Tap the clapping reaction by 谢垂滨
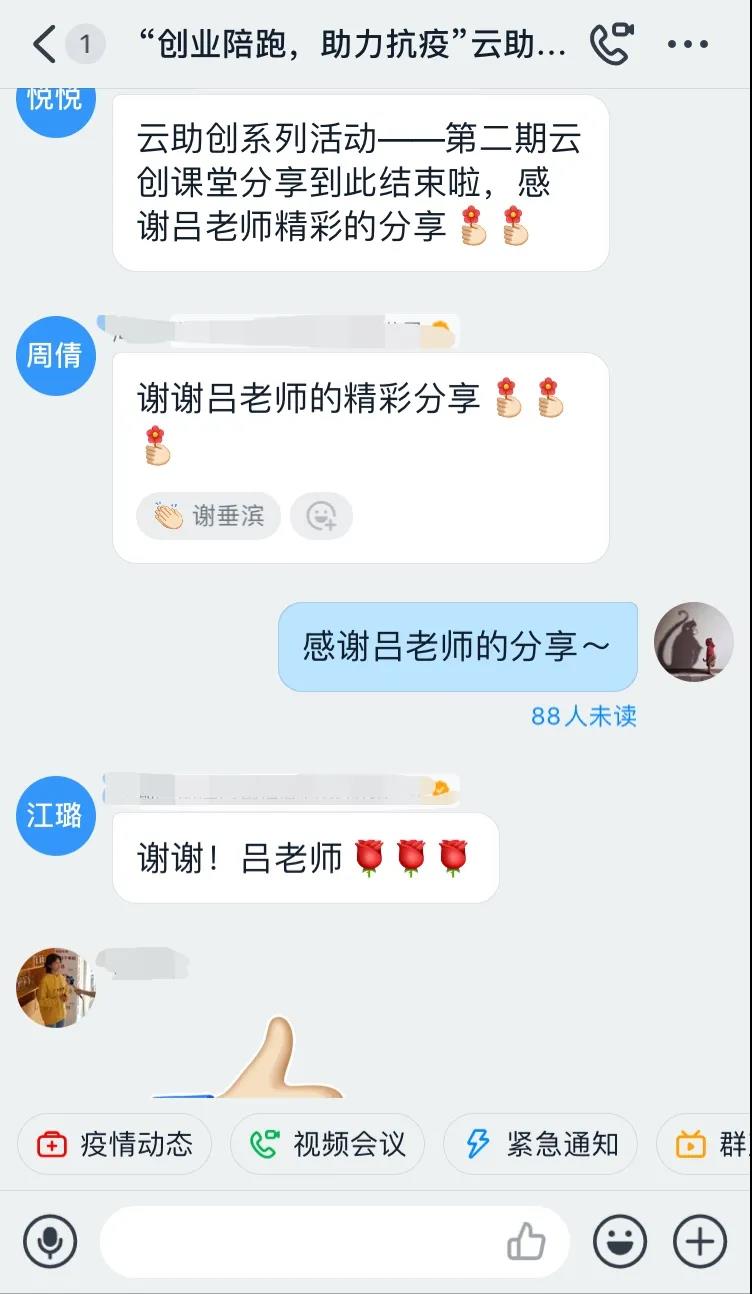The image size is (752, 1294). coord(209,516)
